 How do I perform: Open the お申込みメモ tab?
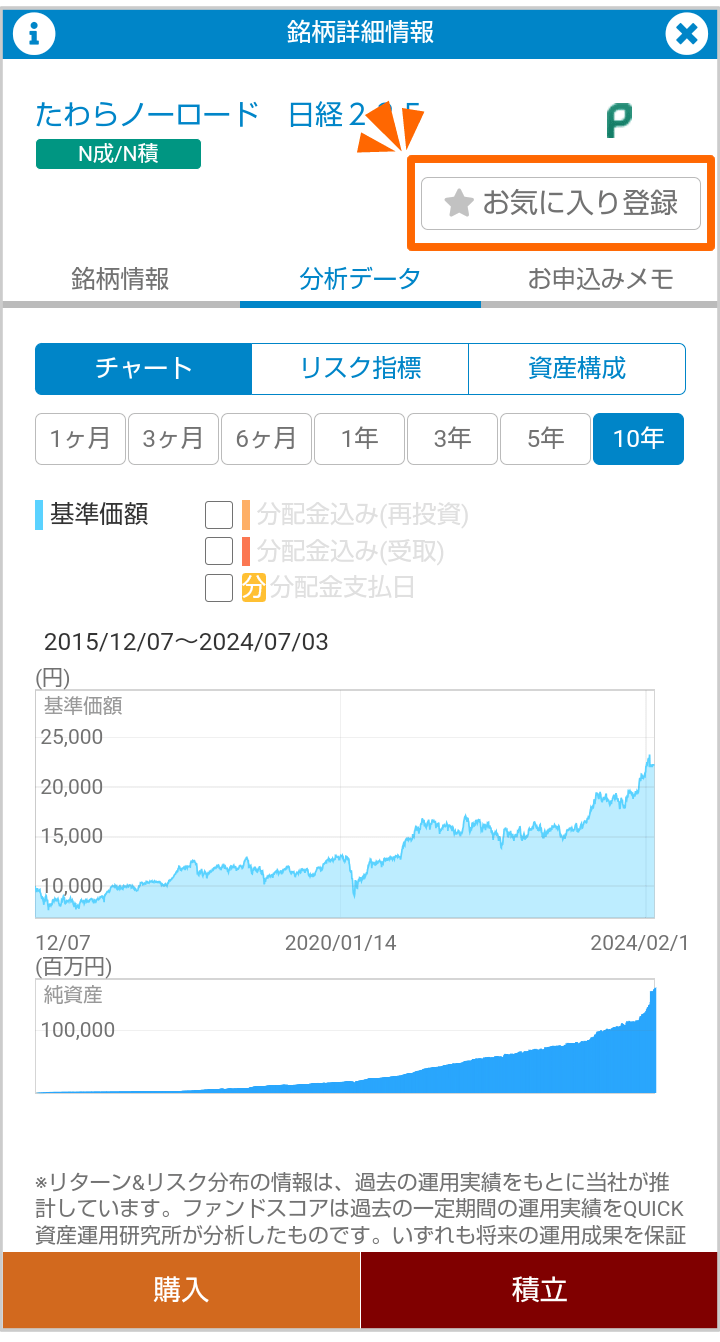click(600, 279)
